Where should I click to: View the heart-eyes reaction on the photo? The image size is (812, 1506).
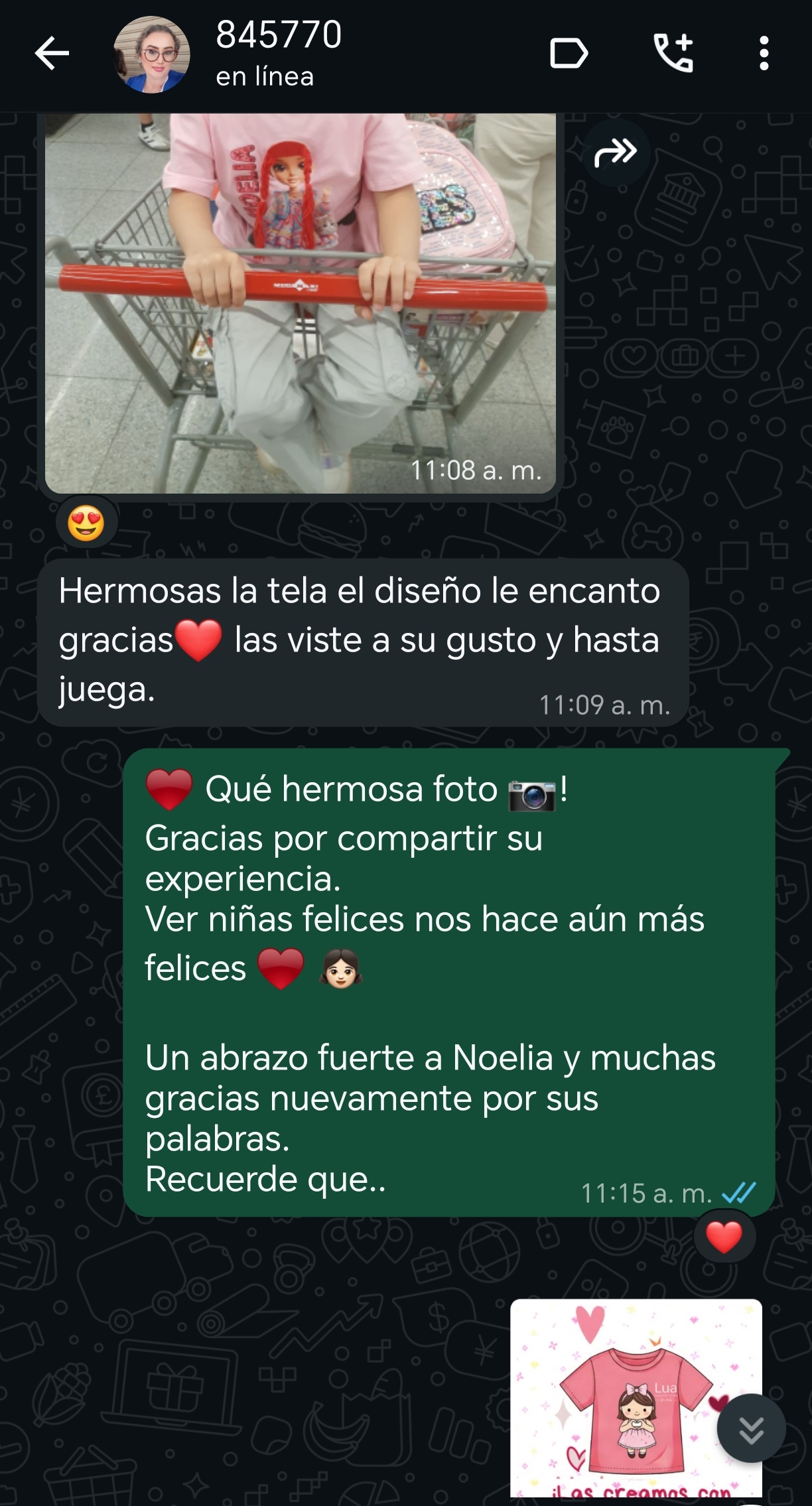click(x=86, y=523)
